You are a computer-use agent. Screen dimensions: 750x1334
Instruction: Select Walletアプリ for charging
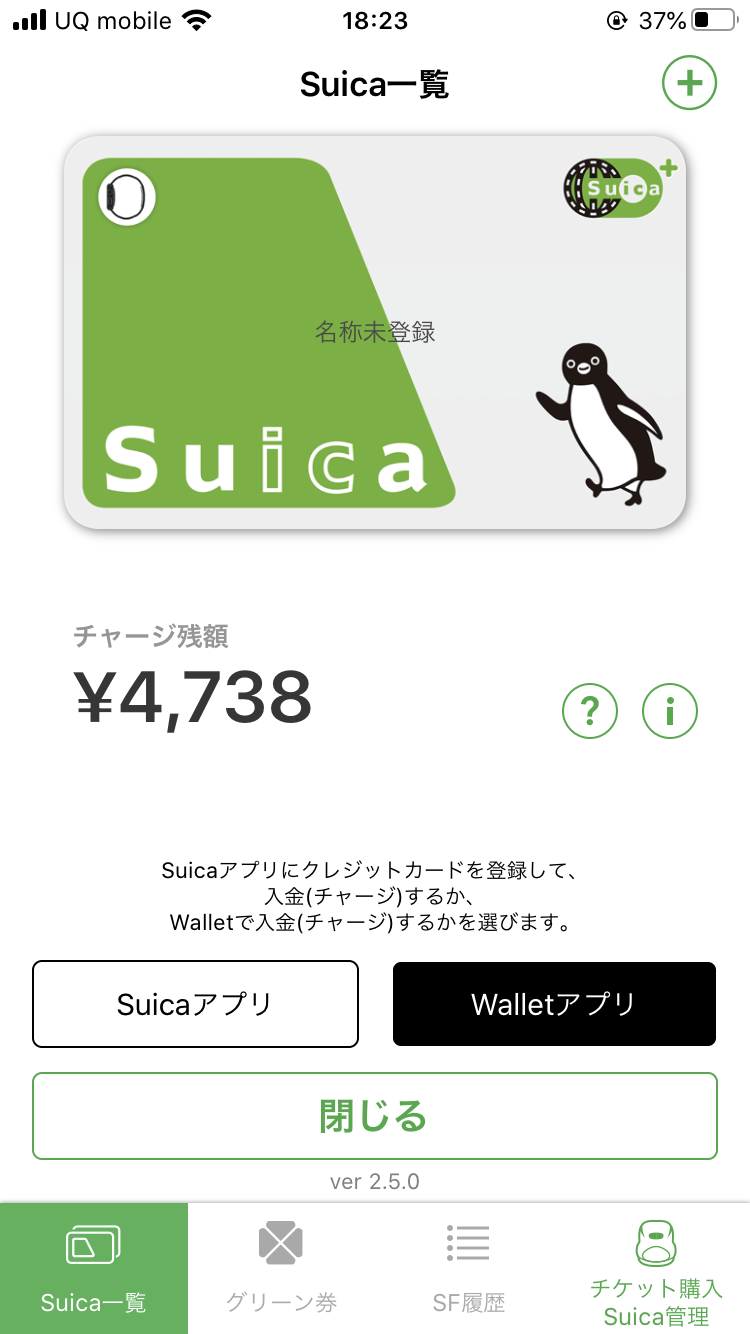554,1004
